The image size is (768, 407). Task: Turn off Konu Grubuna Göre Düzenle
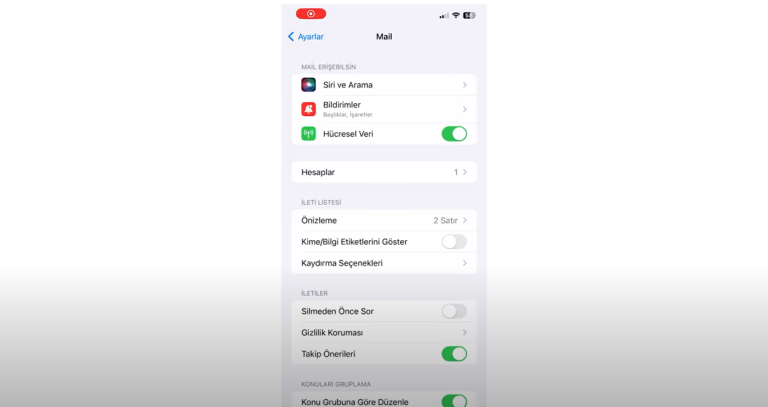coord(454,401)
